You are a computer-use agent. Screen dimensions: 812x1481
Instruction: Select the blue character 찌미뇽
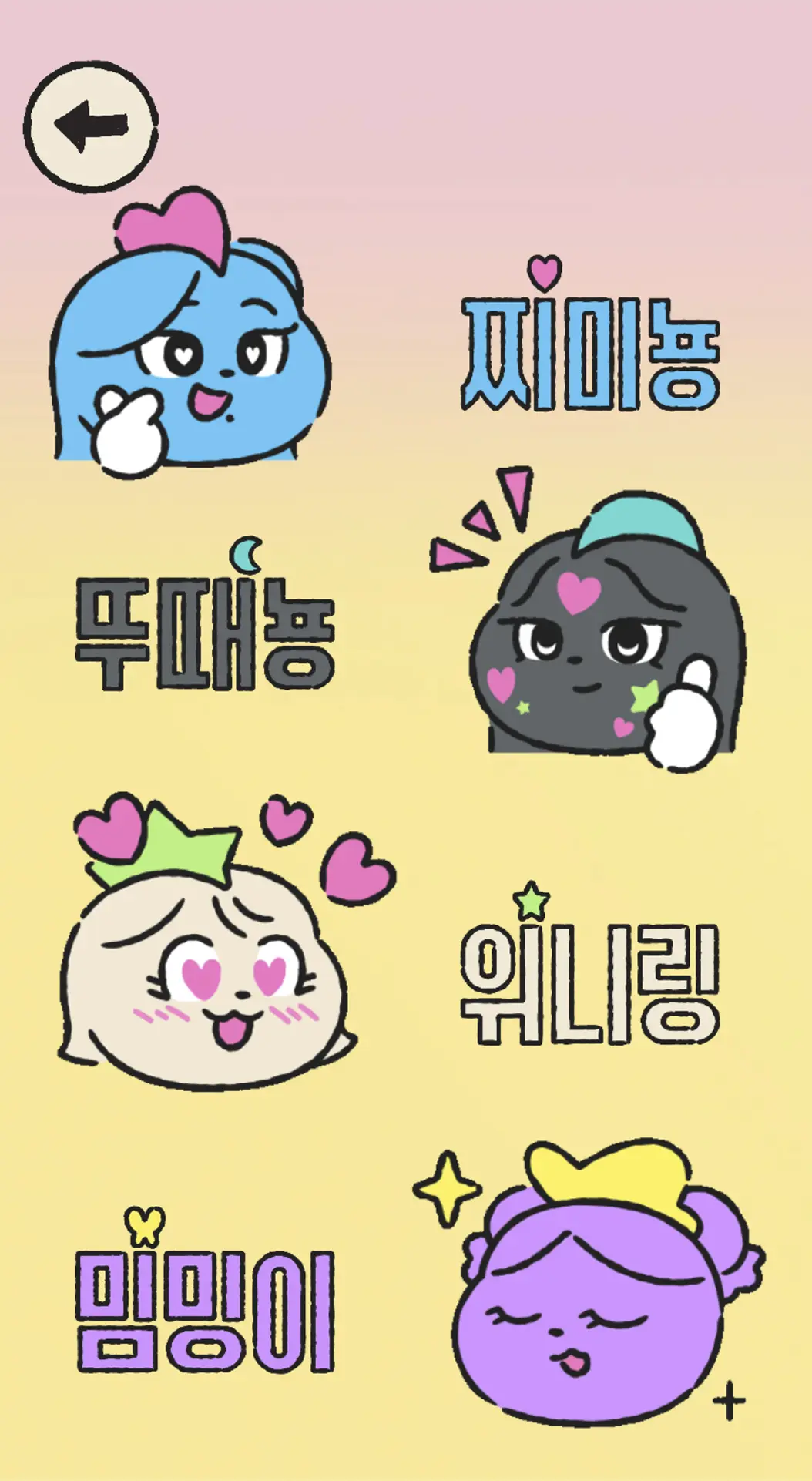tap(189, 339)
